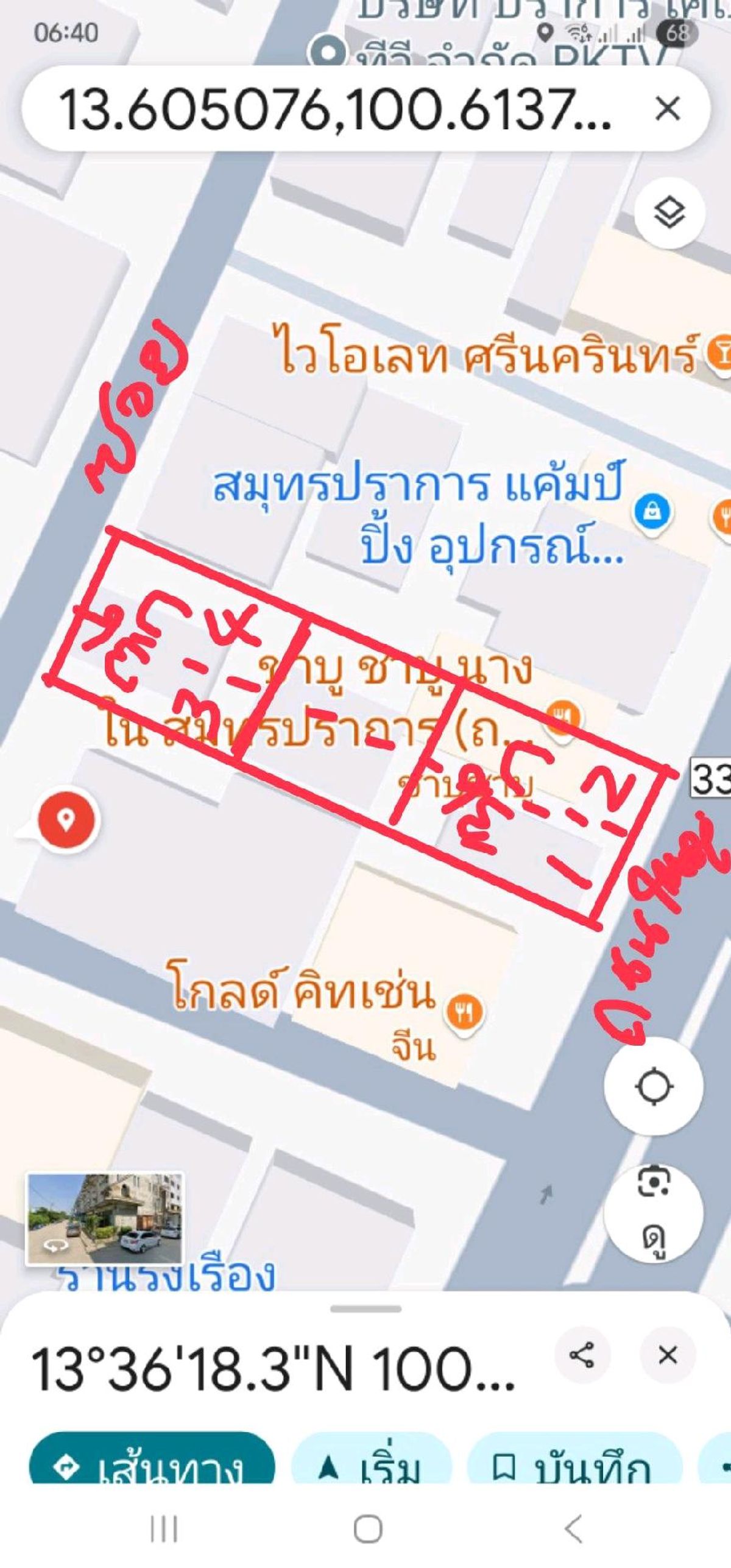This screenshot has width=731, height=1568.
Task: Open the Street View thumbnail
Action: pyautogui.click(x=104, y=1218)
